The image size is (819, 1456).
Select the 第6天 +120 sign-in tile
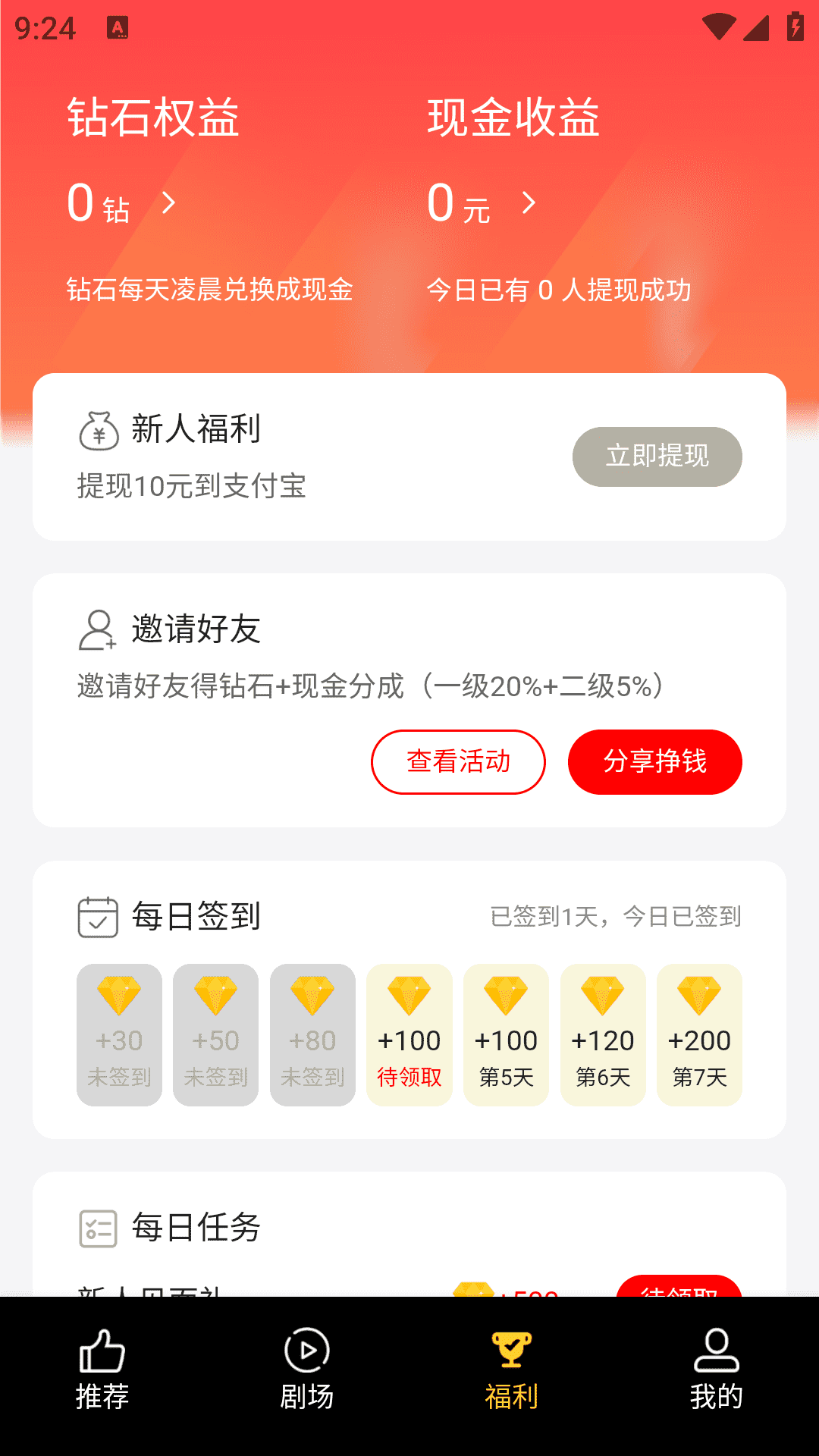coord(603,1034)
